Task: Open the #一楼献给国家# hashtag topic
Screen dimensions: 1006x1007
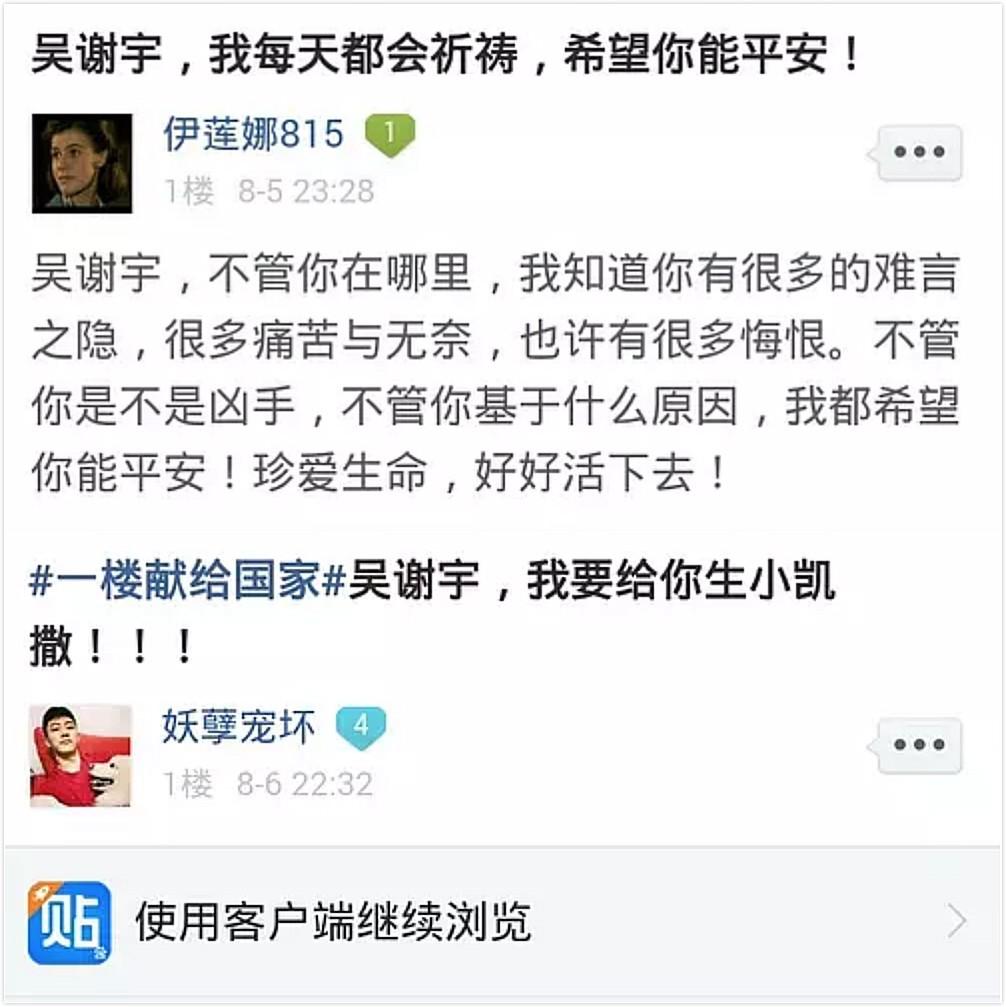Action: pyautogui.click(x=187, y=582)
